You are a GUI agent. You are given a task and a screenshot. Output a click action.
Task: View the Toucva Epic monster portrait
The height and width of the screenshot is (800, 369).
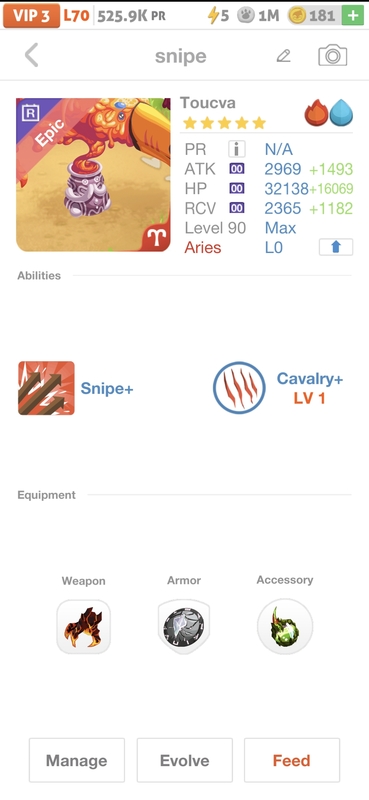coord(93,175)
